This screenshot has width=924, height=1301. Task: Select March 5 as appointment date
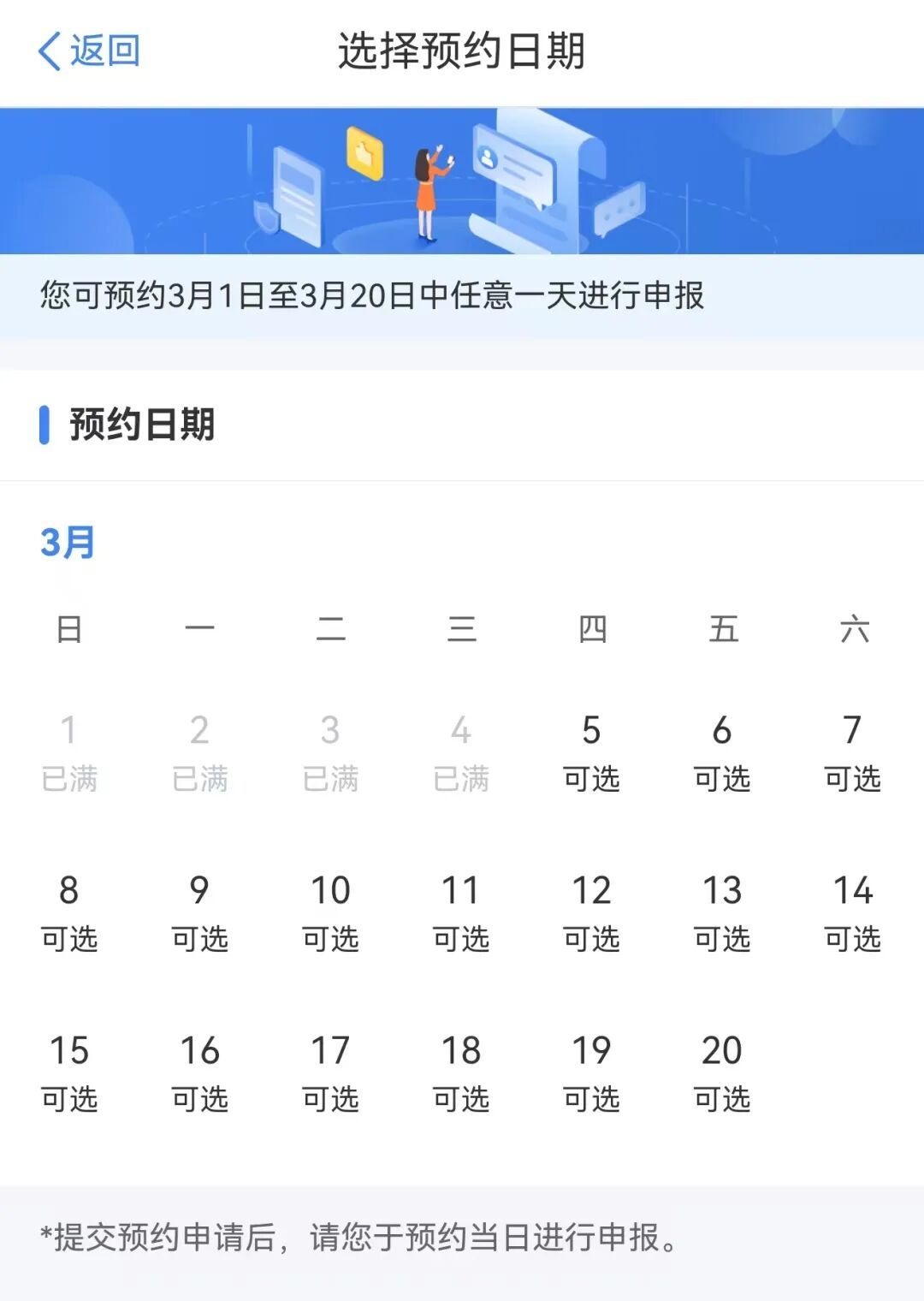tap(591, 752)
